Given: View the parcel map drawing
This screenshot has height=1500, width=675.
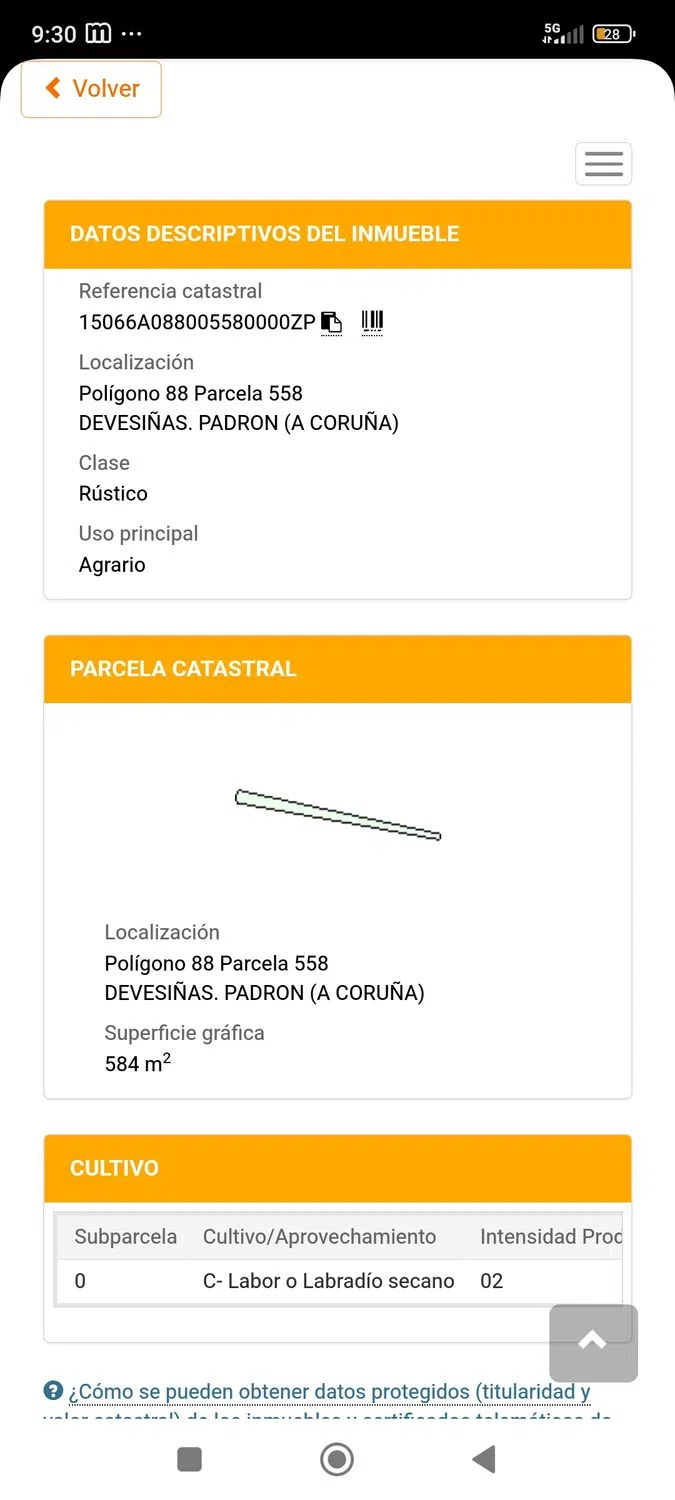Looking at the screenshot, I should tap(338, 815).
